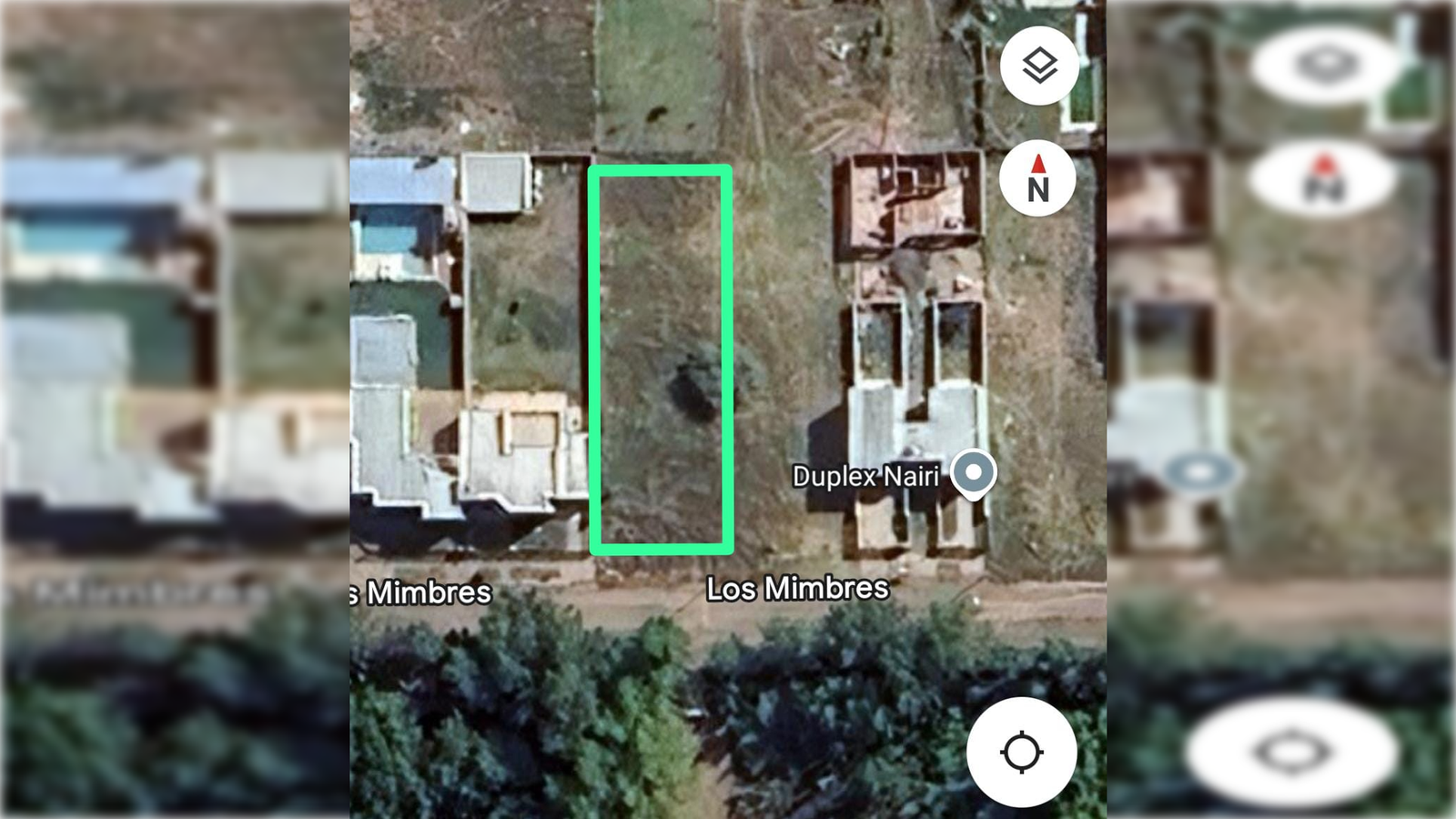Tap the compass to reset north

(1038, 178)
